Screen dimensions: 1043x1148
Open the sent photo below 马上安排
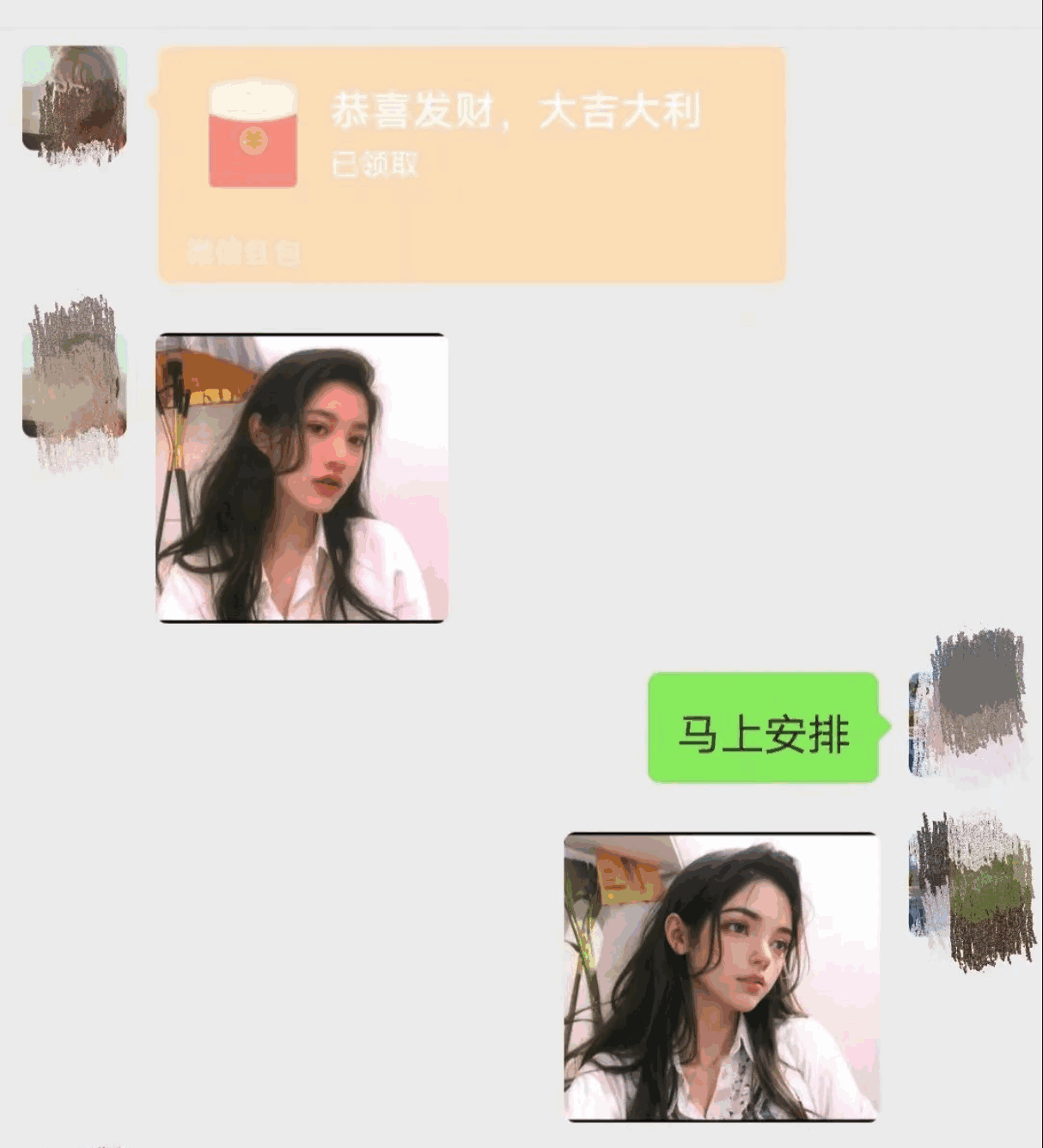[722, 976]
